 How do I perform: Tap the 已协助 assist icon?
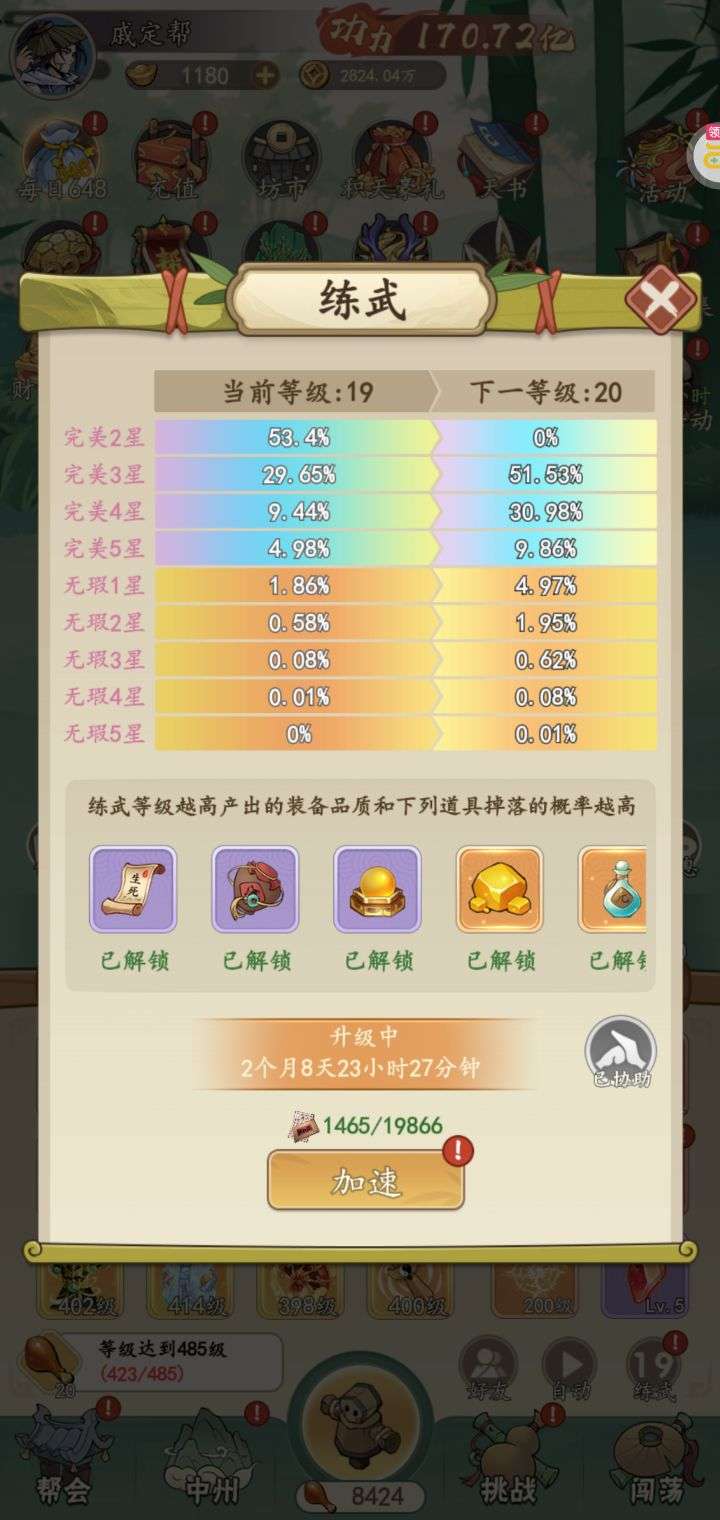coord(621,1054)
